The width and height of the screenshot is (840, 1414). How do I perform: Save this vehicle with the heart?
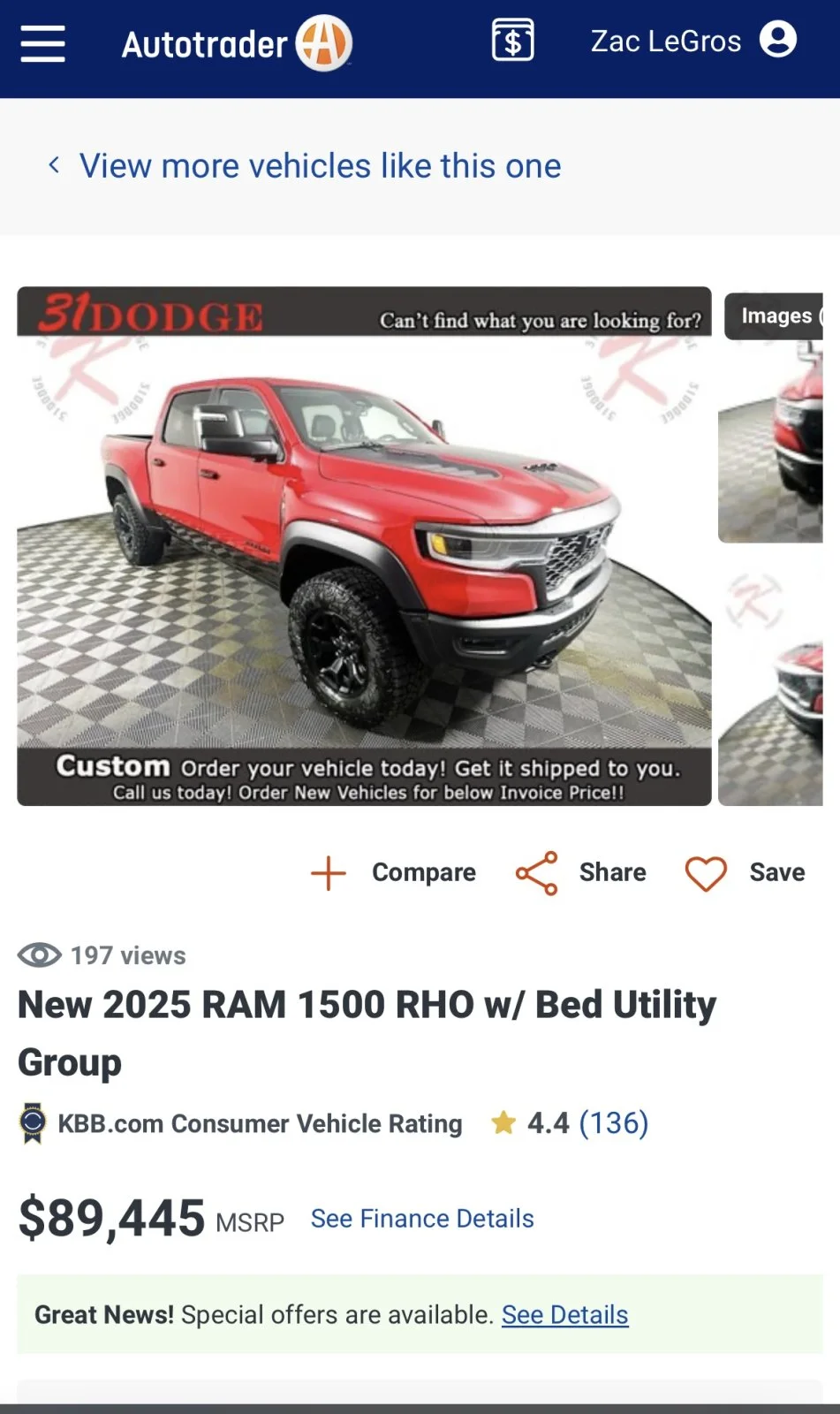(x=745, y=872)
